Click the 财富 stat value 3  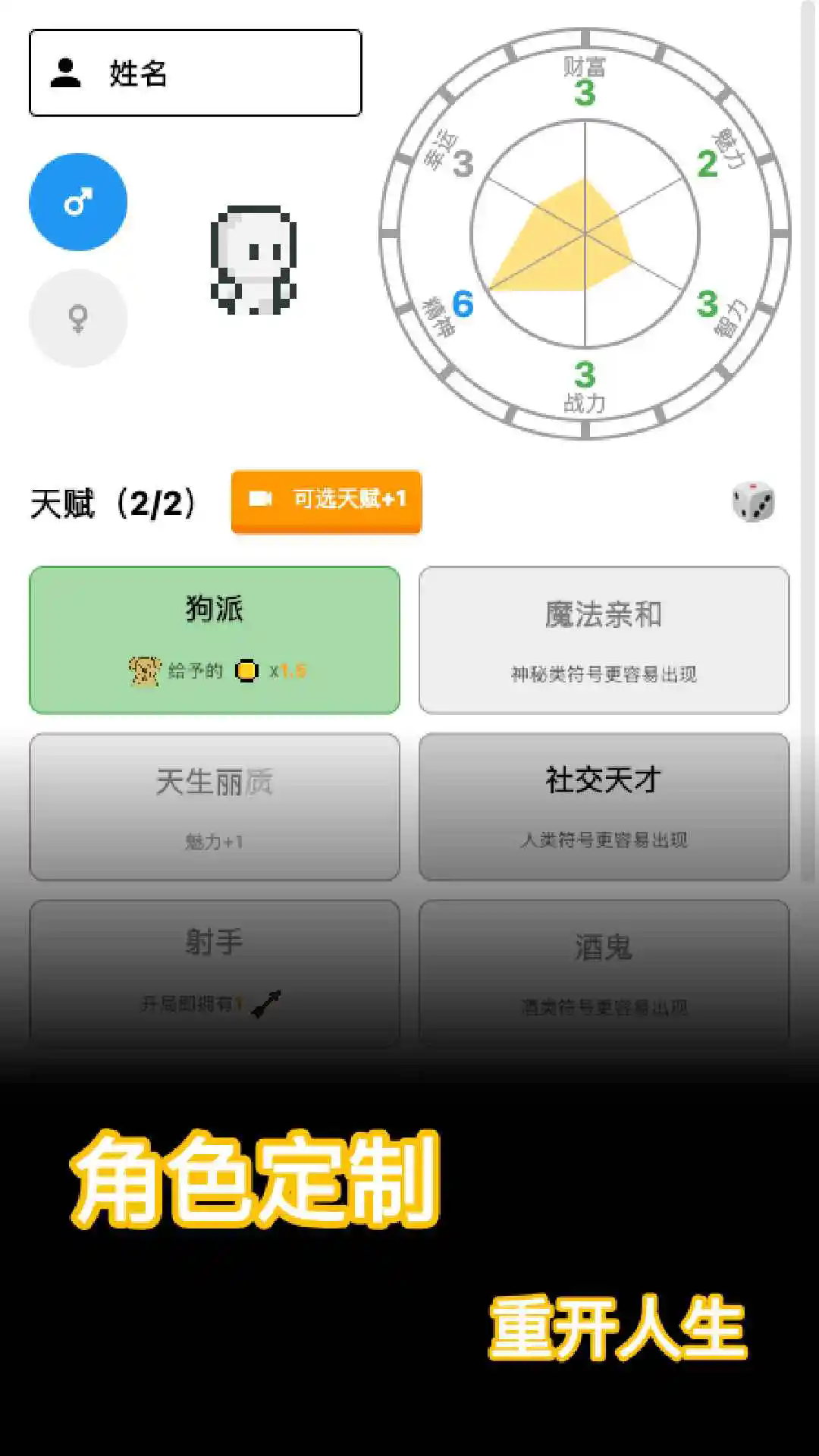(x=584, y=93)
